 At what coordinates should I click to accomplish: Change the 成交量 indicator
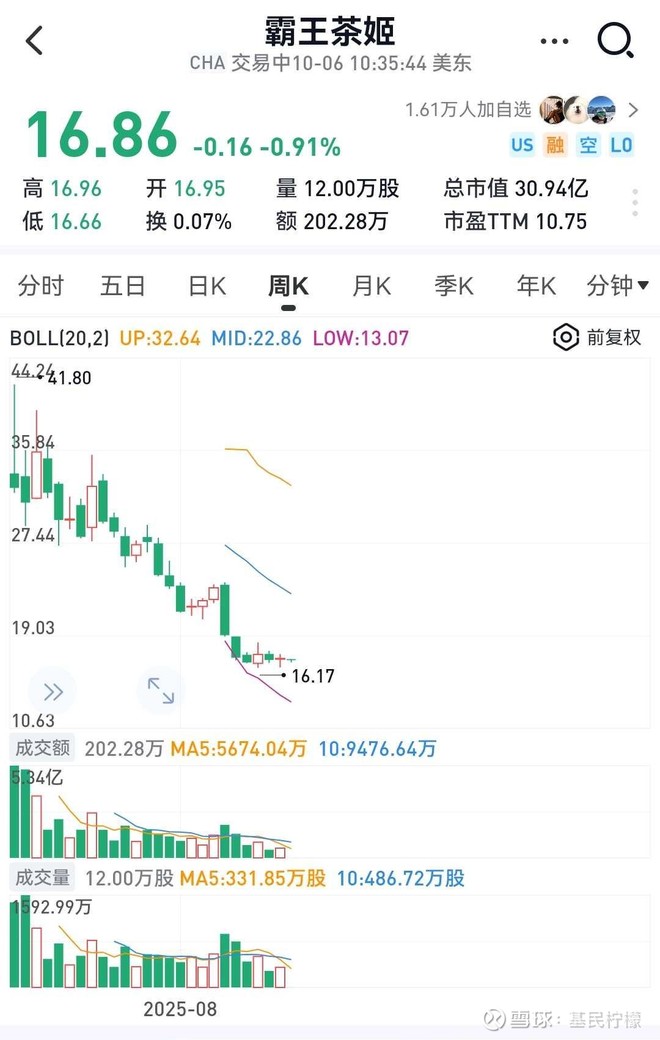click(x=42, y=878)
